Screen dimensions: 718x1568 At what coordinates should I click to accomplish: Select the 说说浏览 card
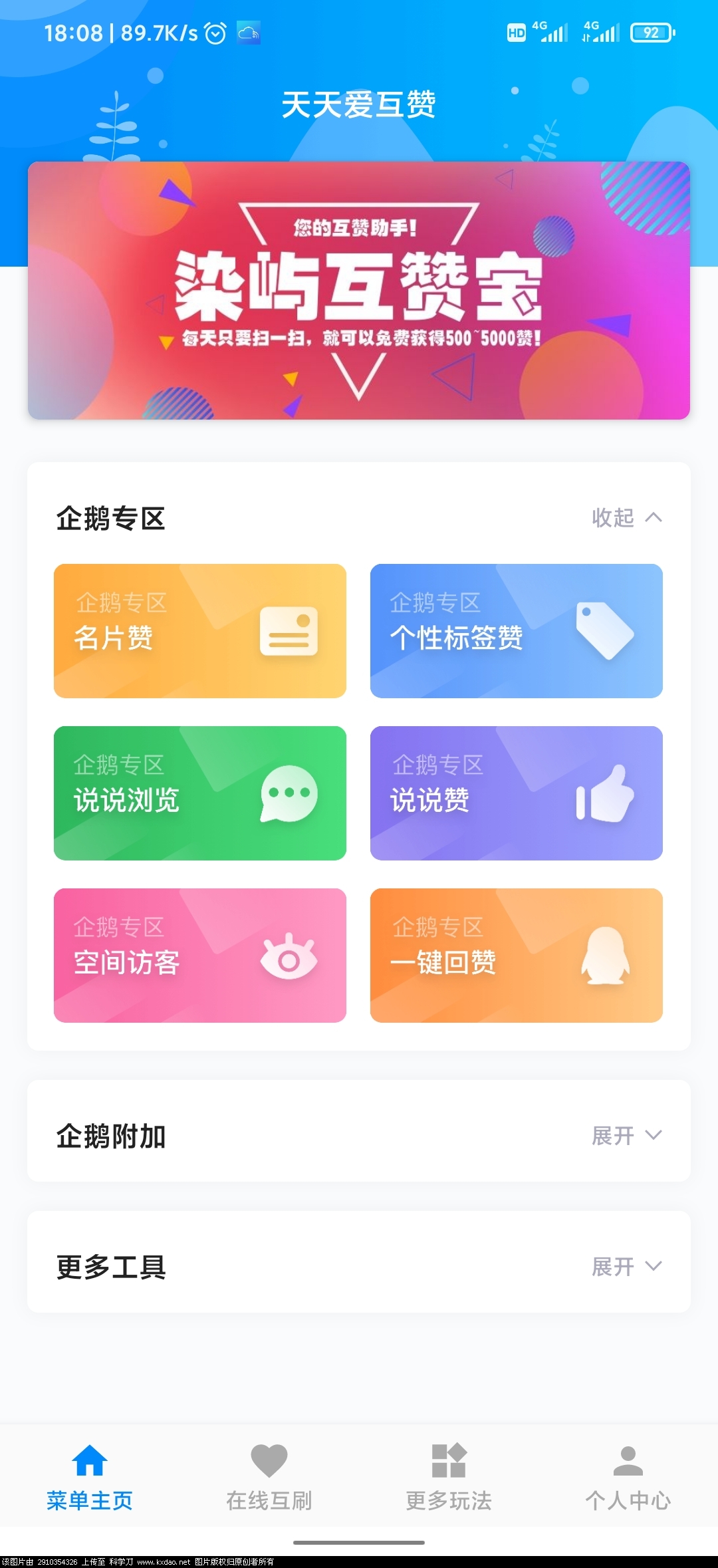tap(199, 793)
